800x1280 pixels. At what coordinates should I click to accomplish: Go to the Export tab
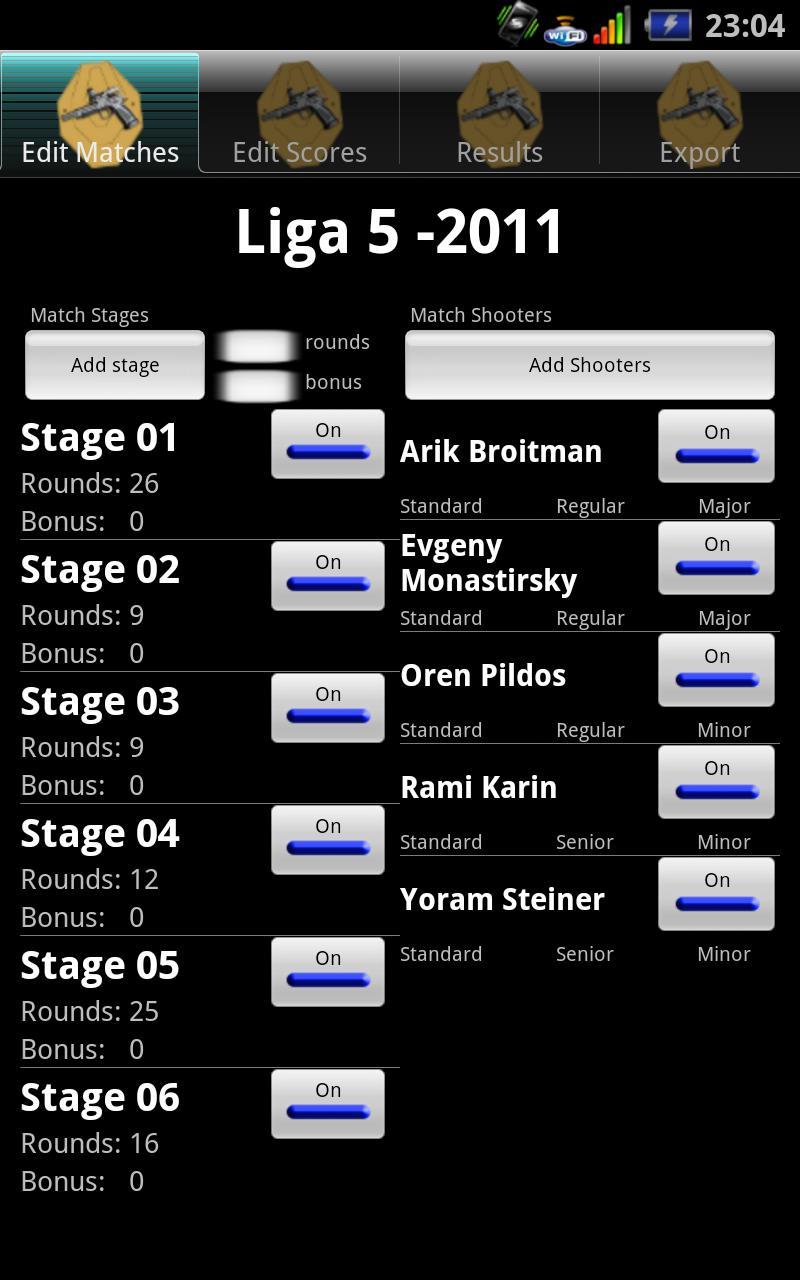coord(700,115)
